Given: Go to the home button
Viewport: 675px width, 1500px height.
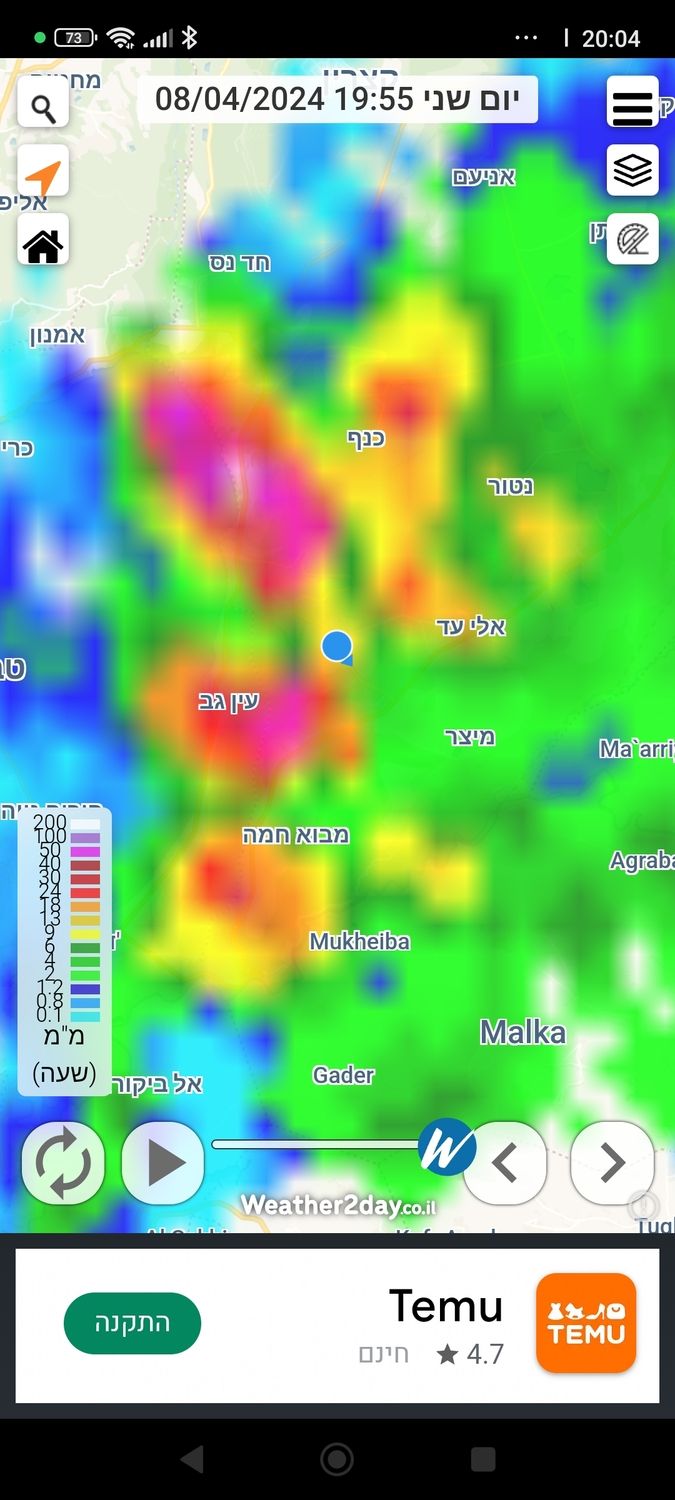Looking at the screenshot, I should coord(43,243).
